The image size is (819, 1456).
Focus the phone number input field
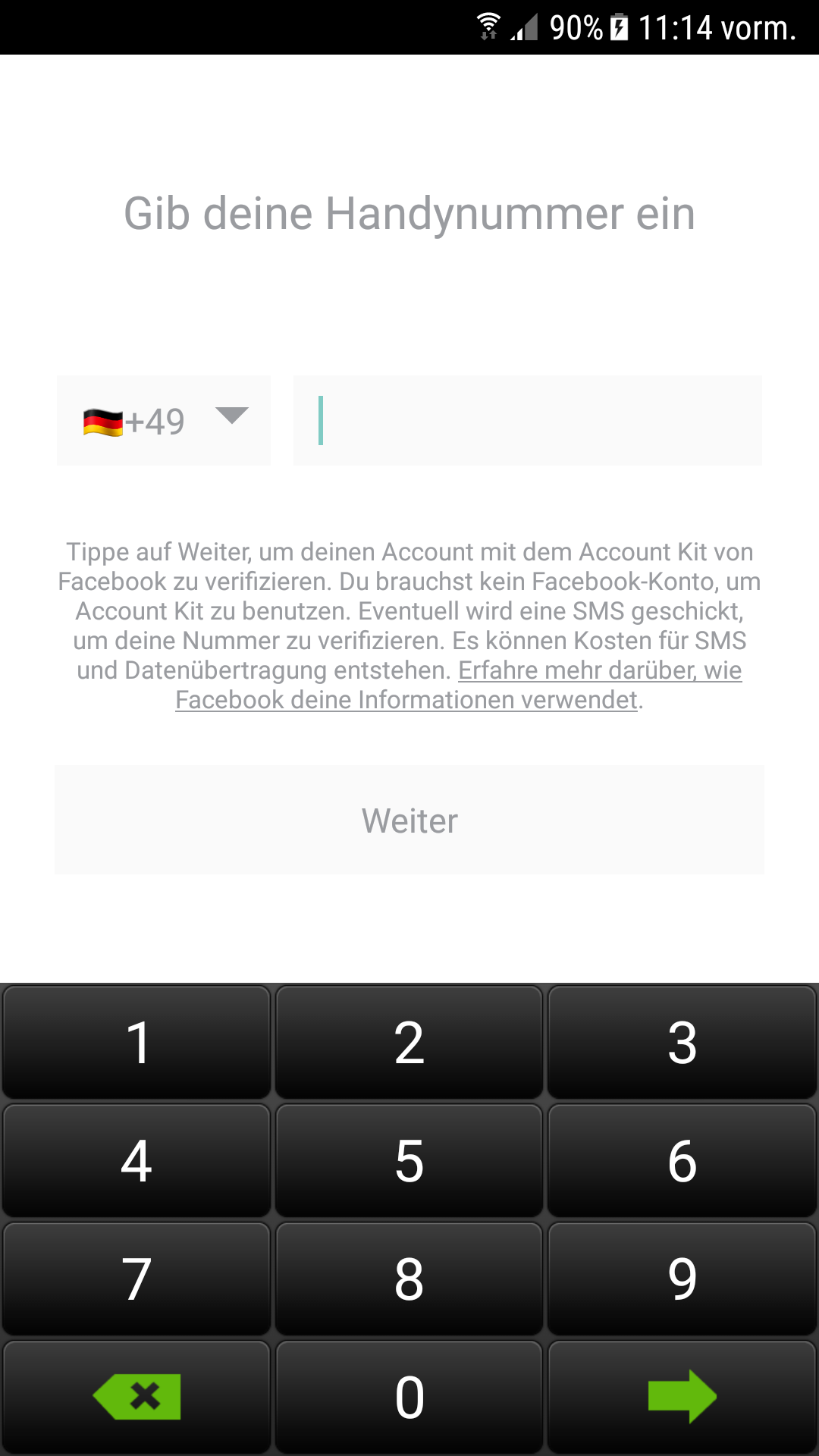(x=528, y=420)
